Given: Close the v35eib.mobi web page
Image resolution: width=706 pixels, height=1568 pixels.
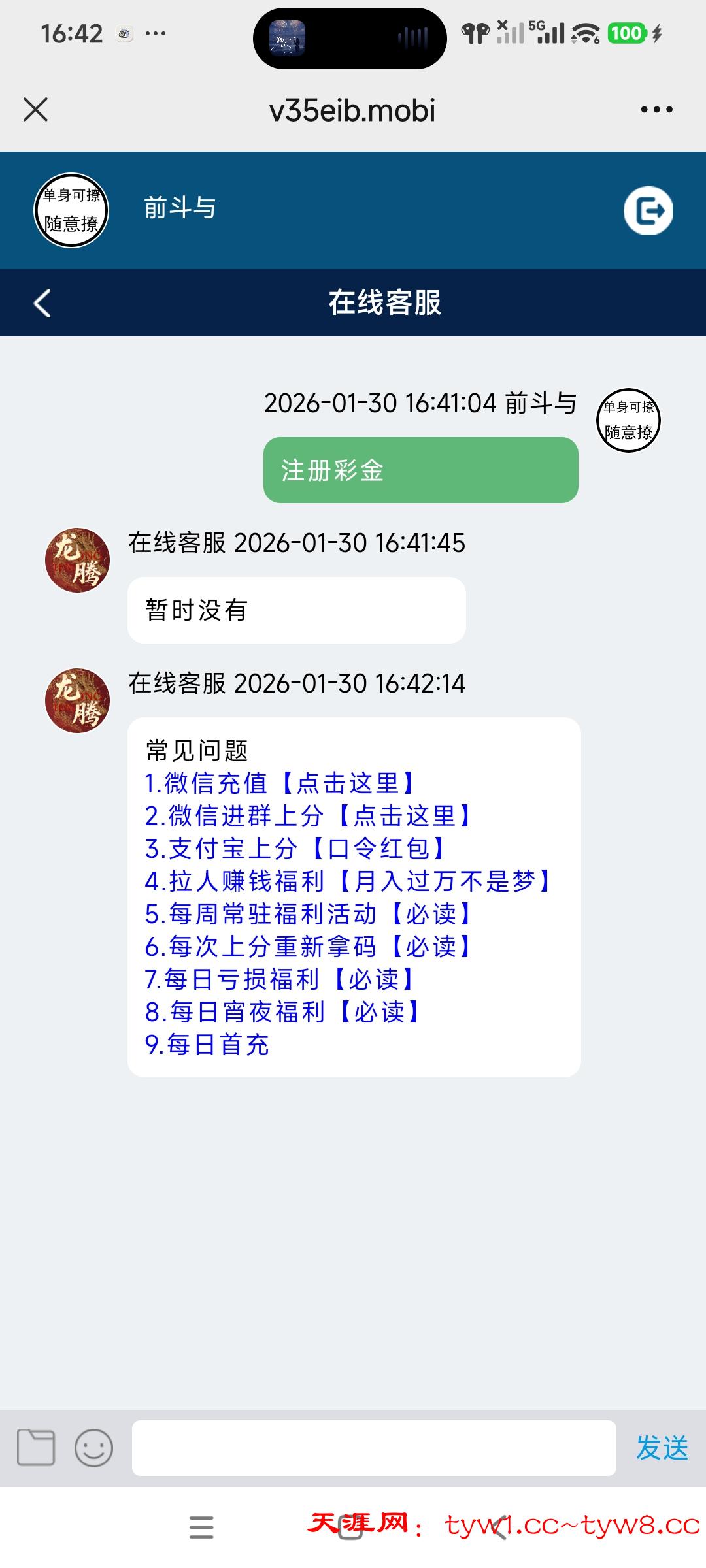Looking at the screenshot, I should point(36,110).
